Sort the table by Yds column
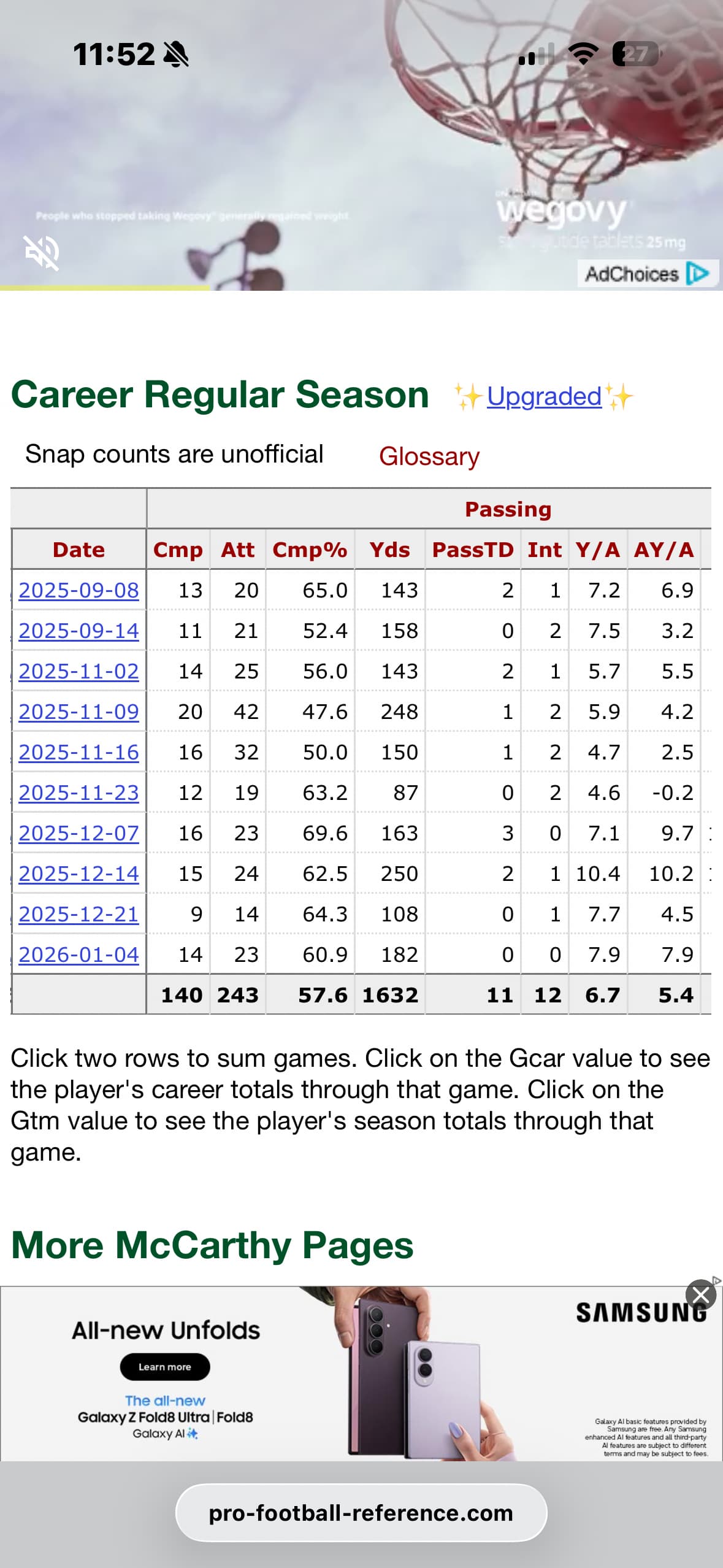Image resolution: width=723 pixels, height=1568 pixels. pos(389,550)
